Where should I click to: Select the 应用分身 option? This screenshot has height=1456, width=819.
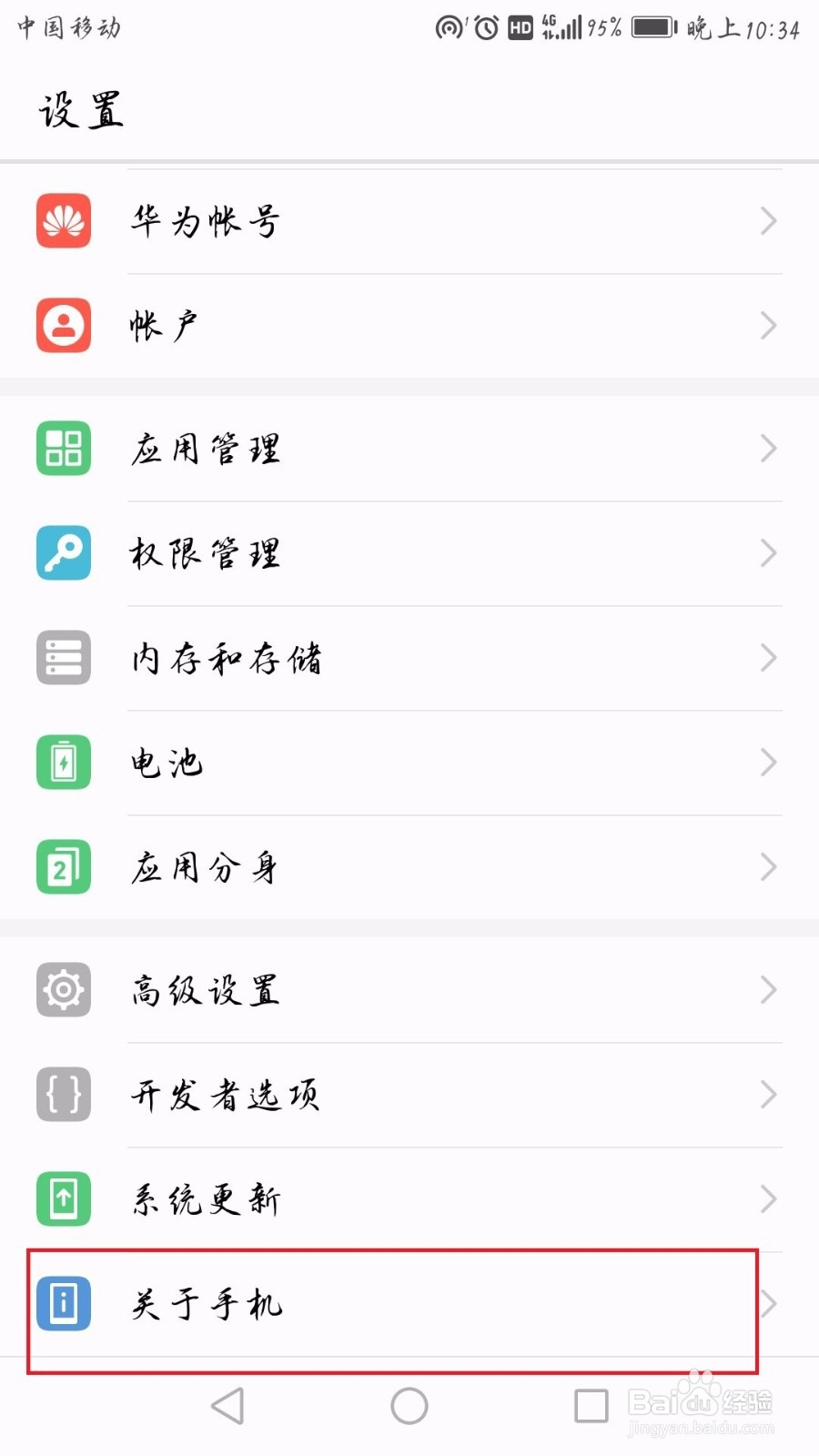[409, 867]
